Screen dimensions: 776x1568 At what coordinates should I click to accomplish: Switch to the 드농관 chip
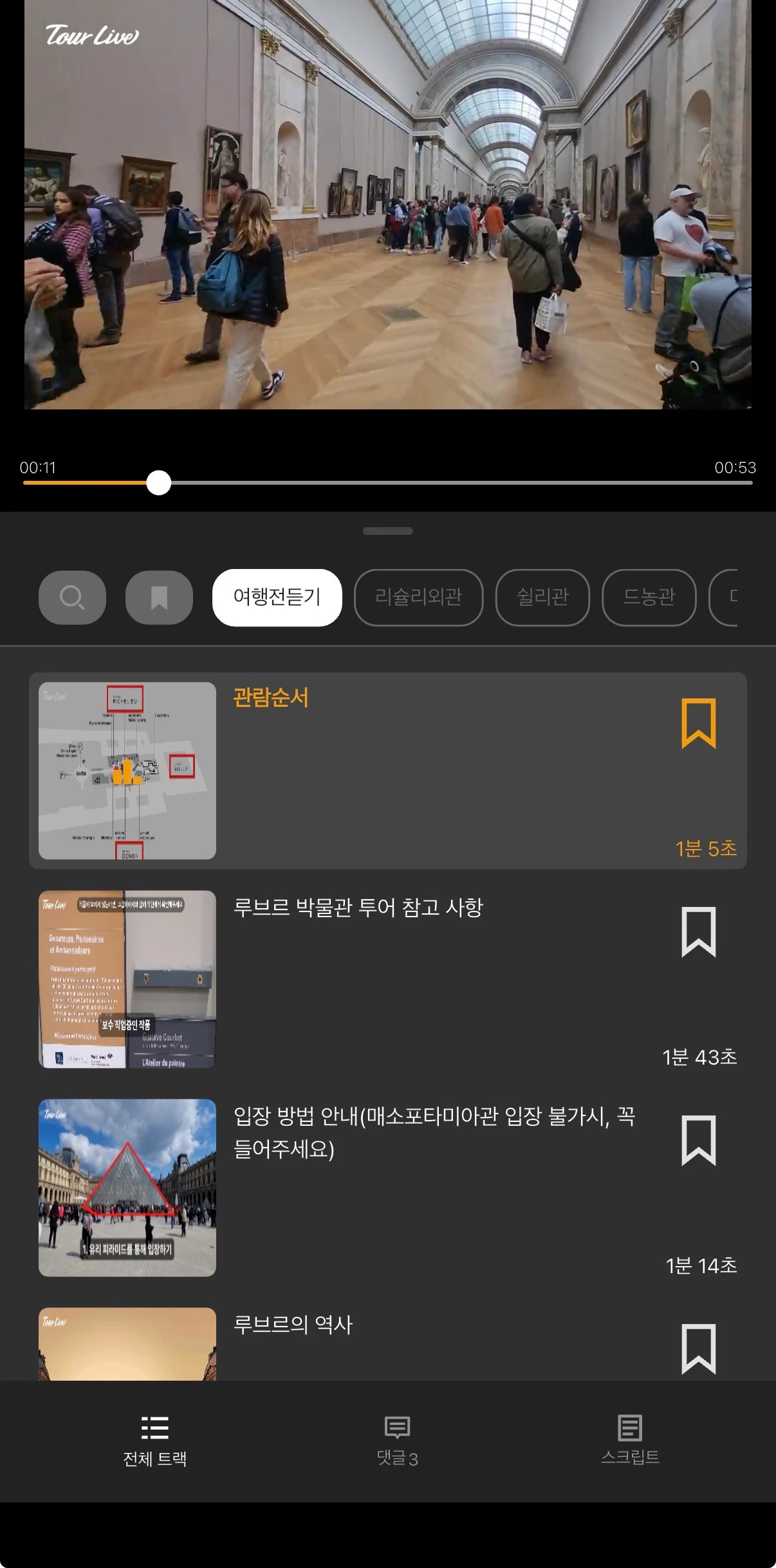[x=649, y=597]
